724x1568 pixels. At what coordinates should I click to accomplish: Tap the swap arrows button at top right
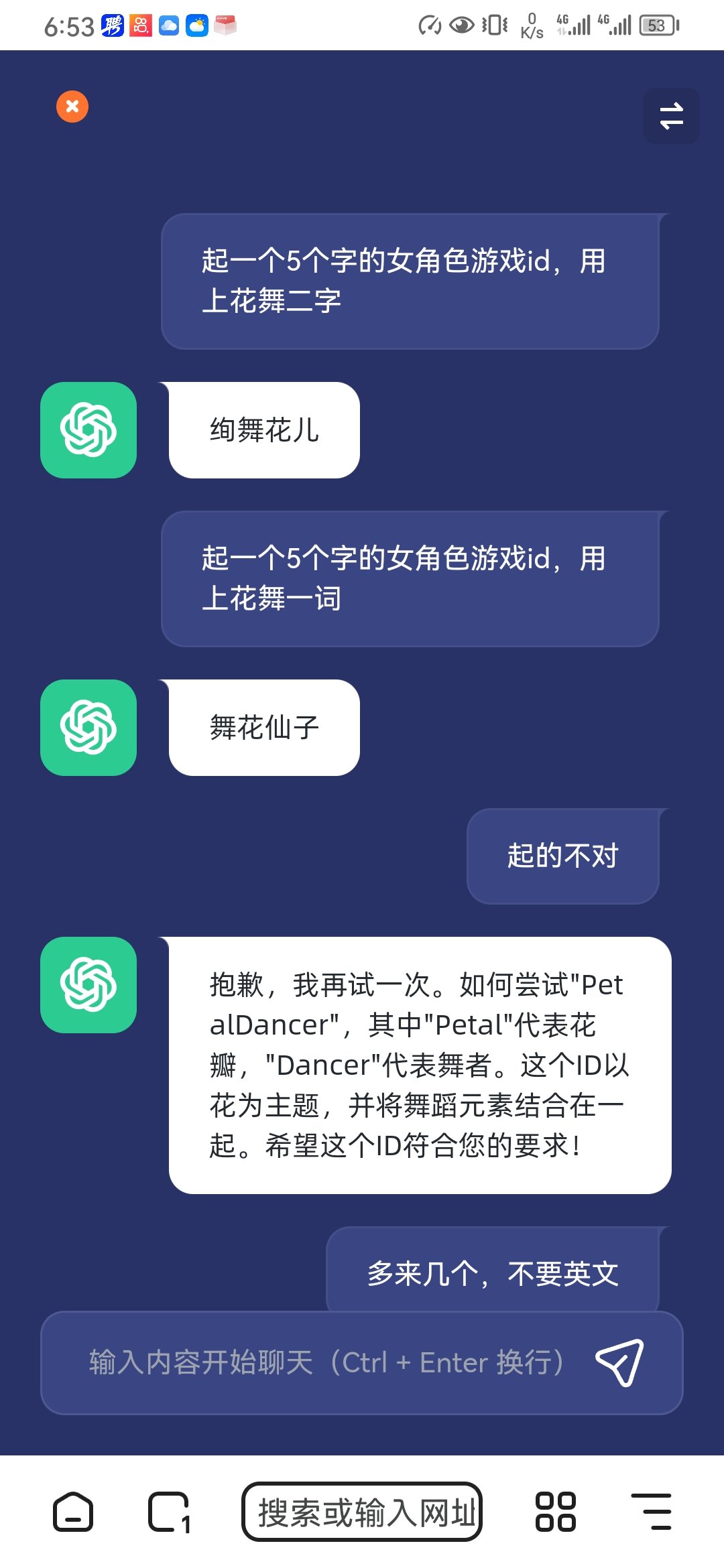point(671,116)
